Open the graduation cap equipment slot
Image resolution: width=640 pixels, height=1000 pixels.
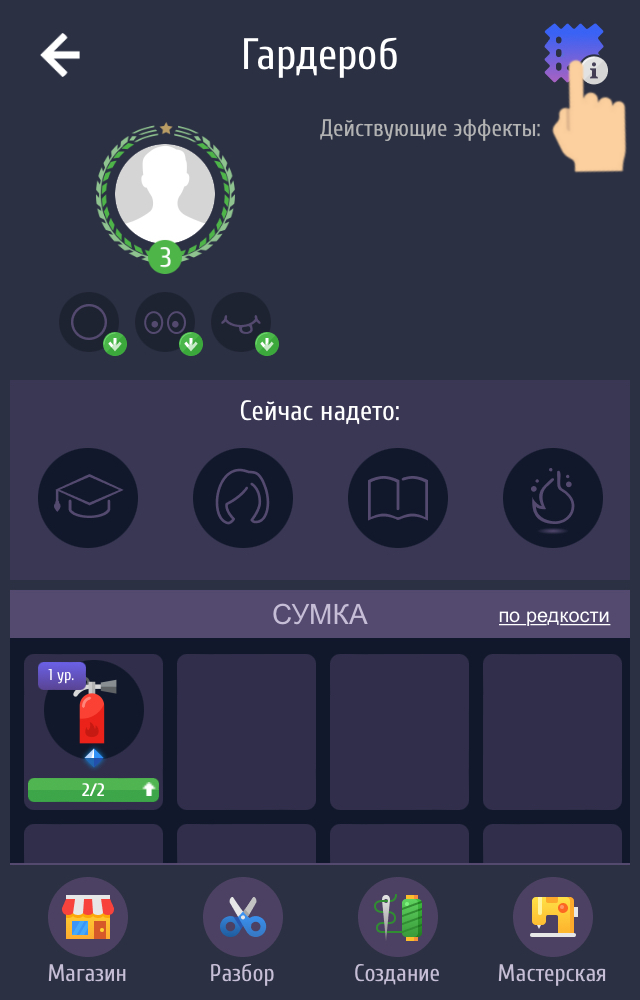click(x=88, y=498)
